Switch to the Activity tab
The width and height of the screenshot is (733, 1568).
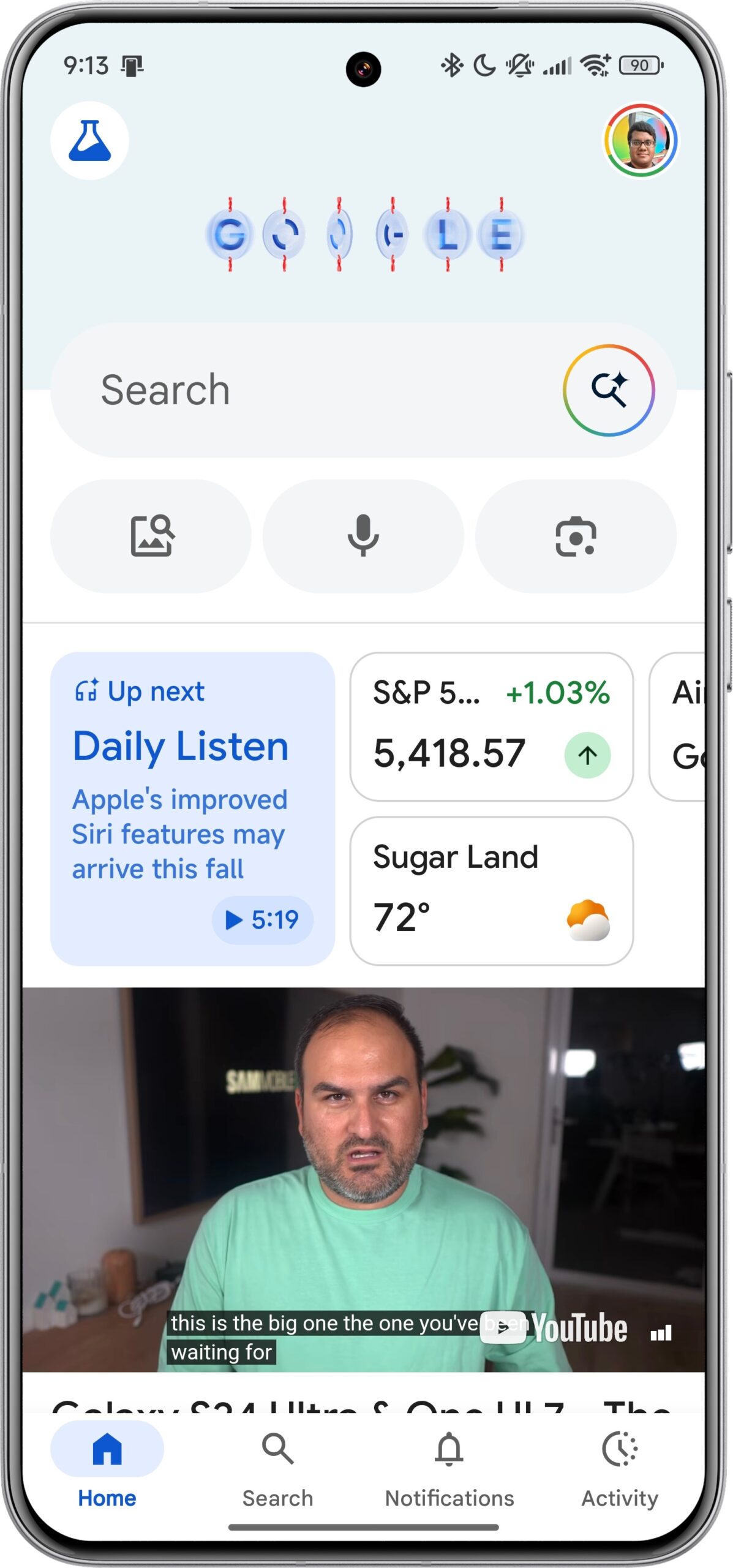coord(619,1467)
